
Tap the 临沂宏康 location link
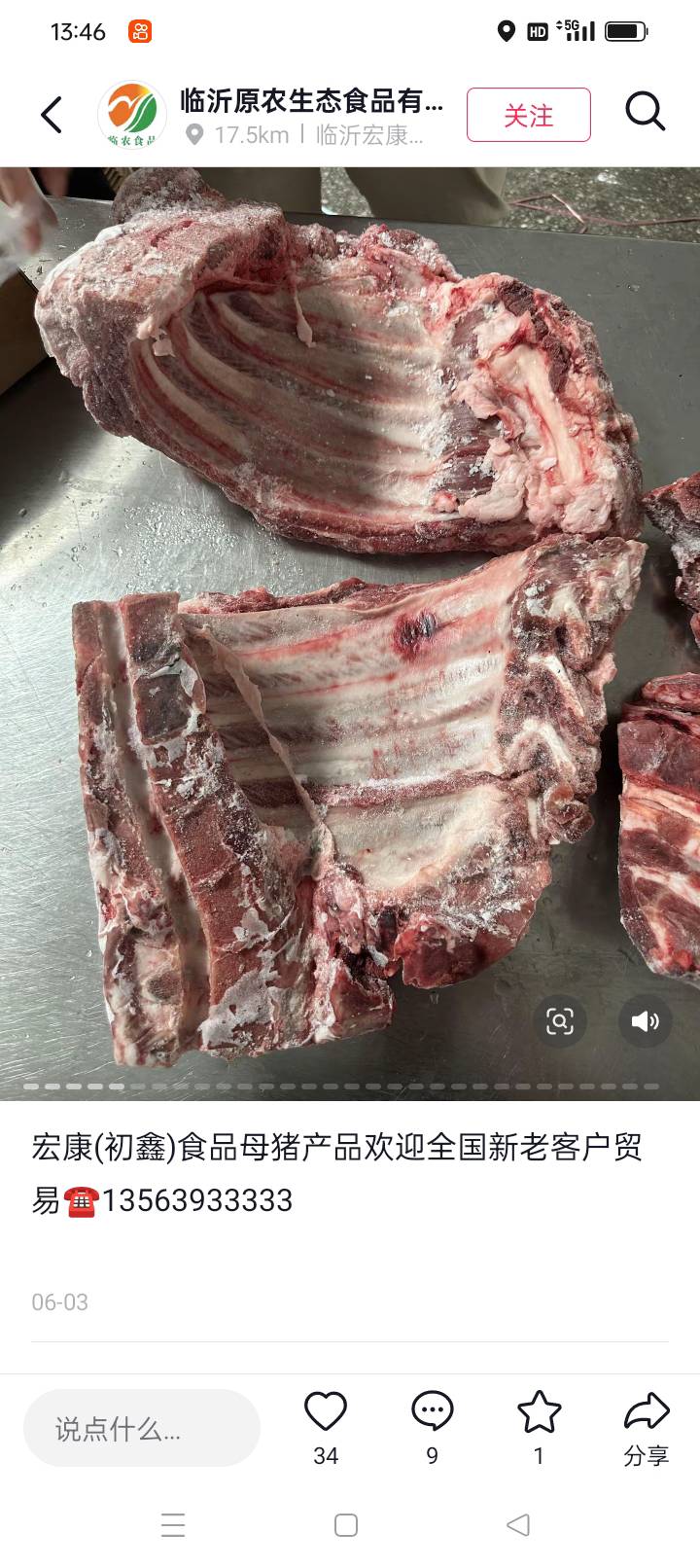pos(369,135)
